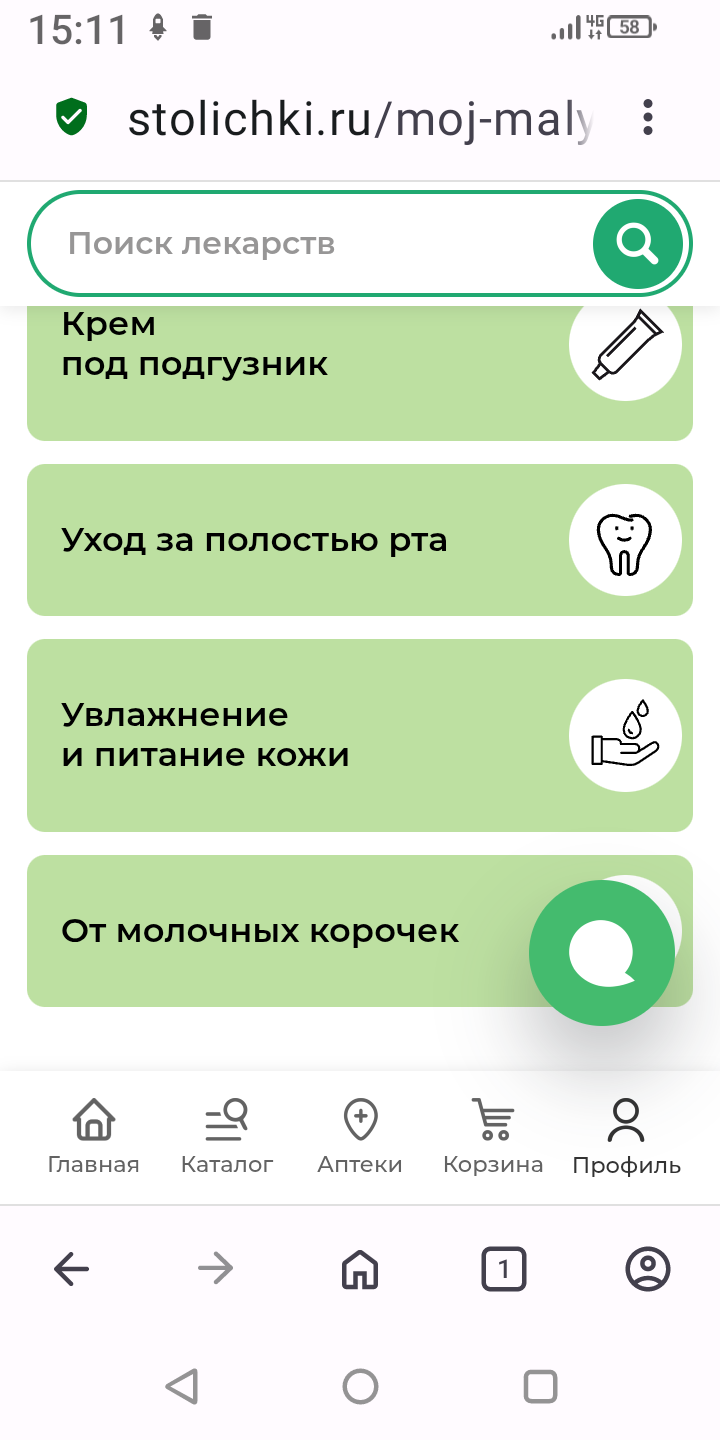Open the browser tab switcher
The height and width of the screenshot is (1440, 720).
coord(504,1270)
